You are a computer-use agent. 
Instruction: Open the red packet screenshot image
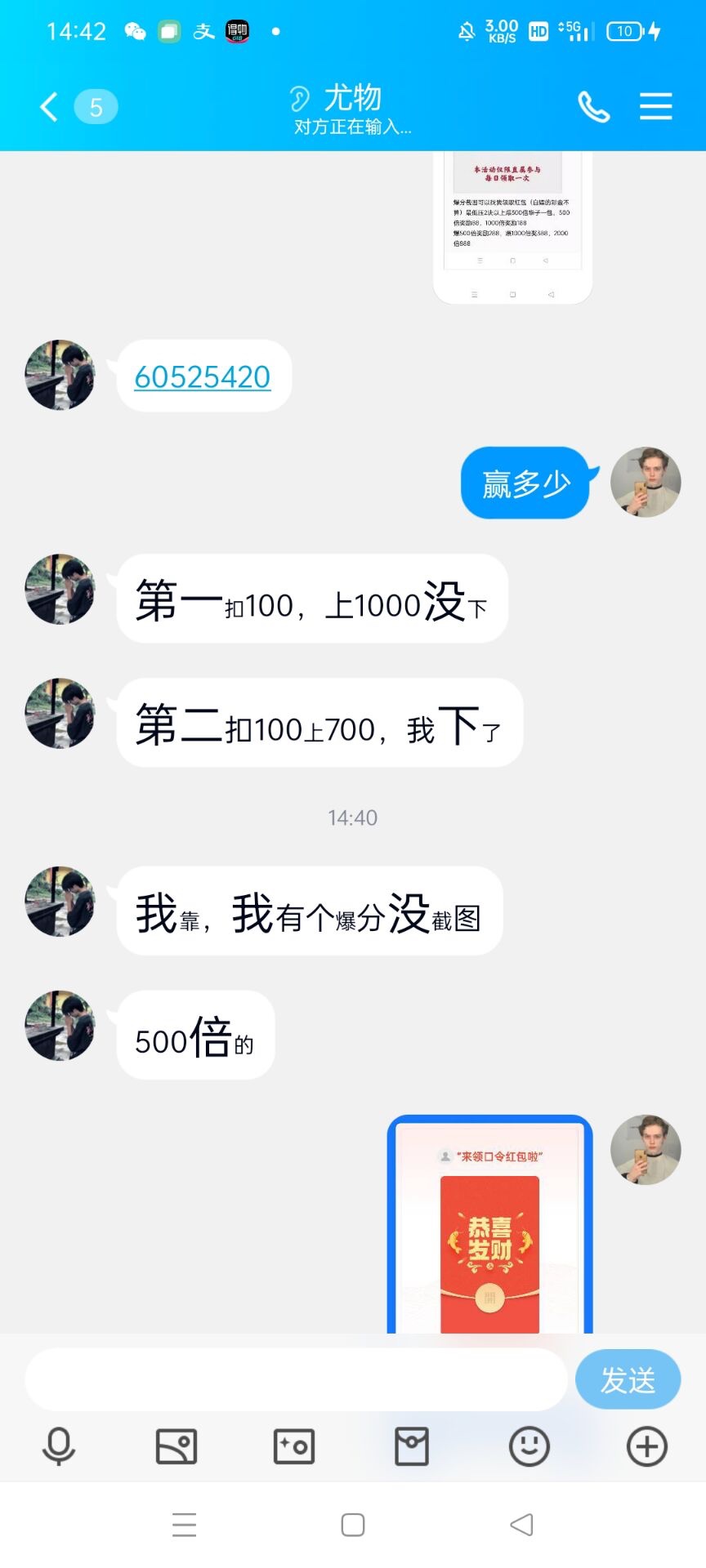coord(489,1225)
